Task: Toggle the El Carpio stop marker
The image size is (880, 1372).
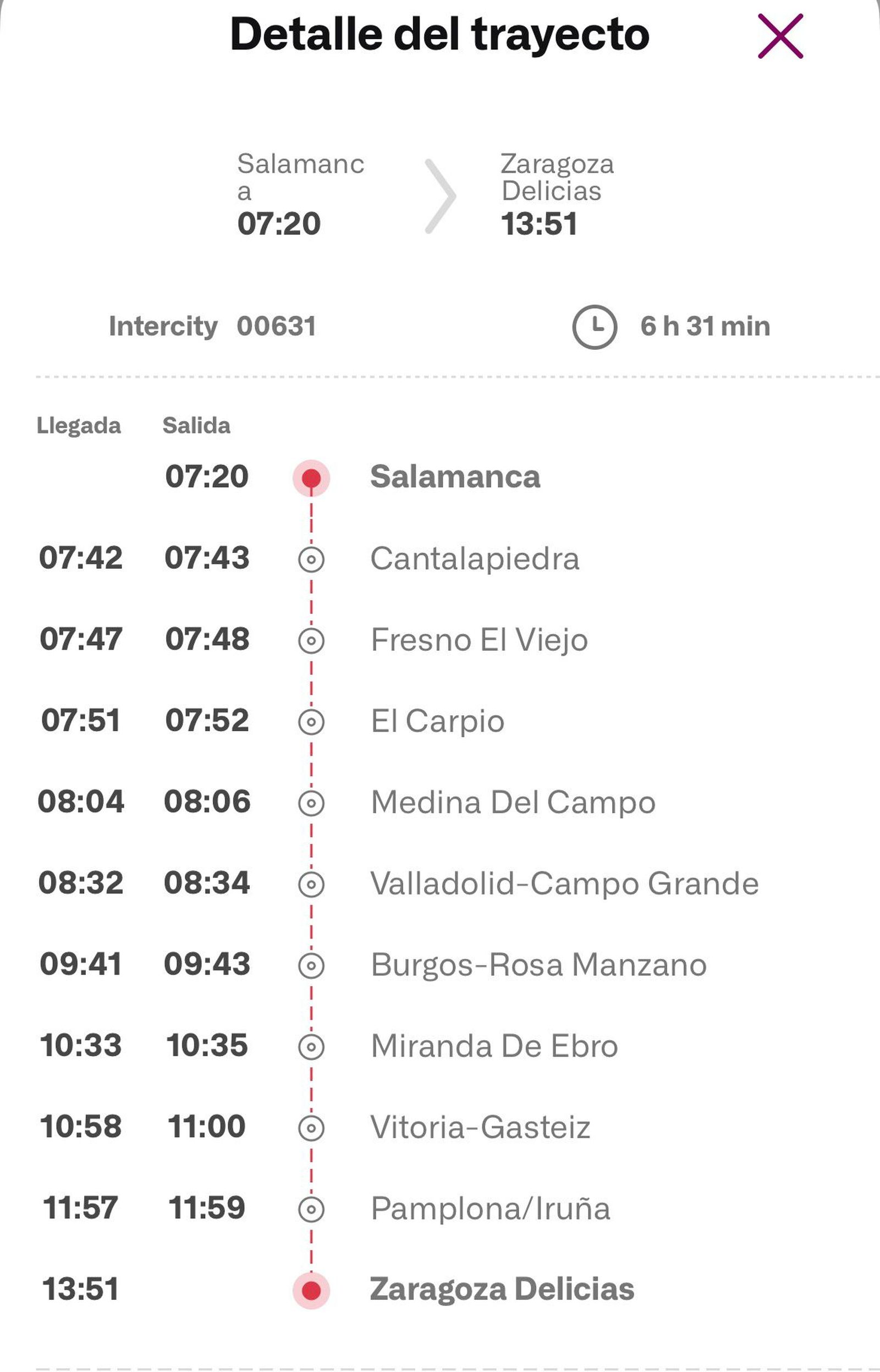Action: [x=311, y=722]
